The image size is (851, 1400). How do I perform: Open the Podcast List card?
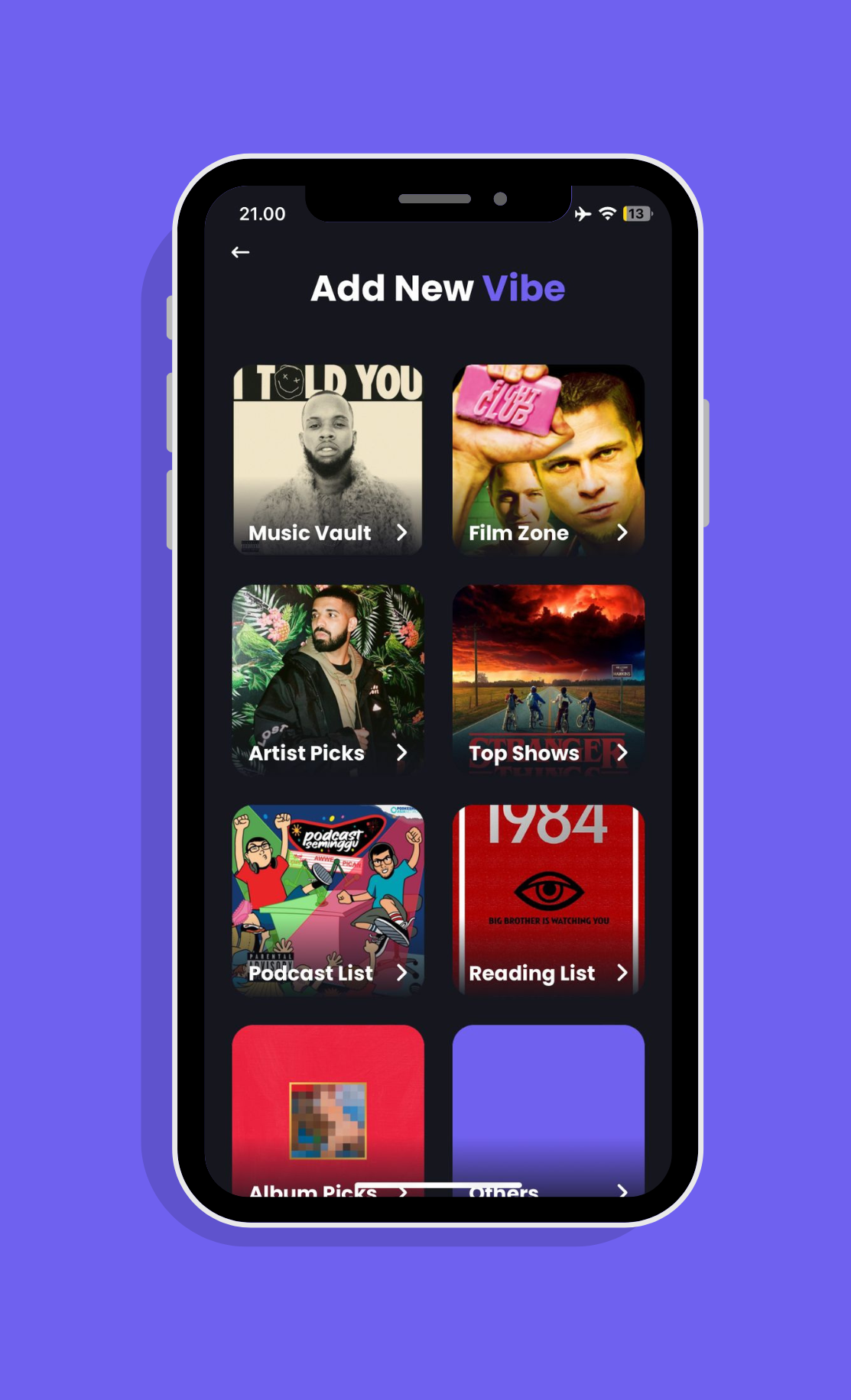point(328,900)
